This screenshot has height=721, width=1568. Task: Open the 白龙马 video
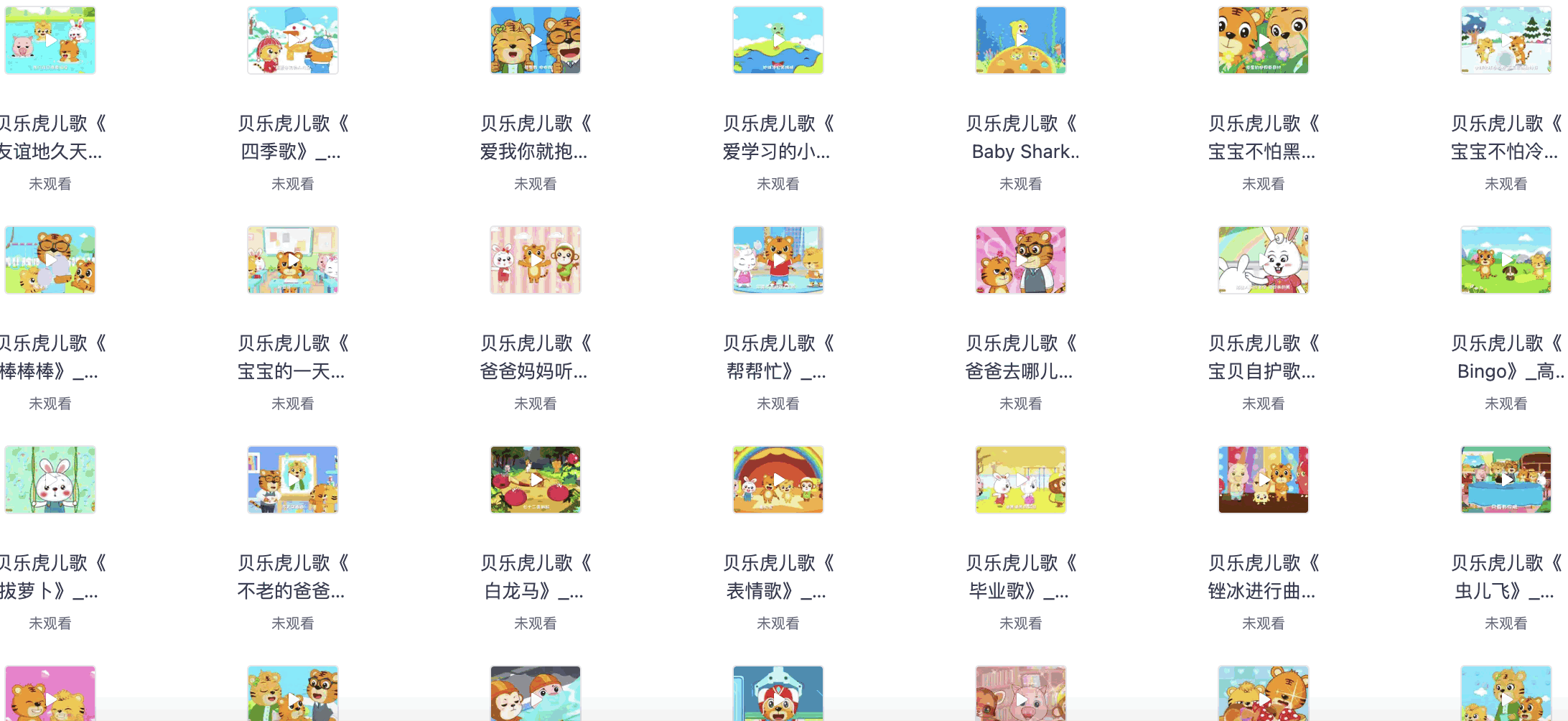pos(535,480)
